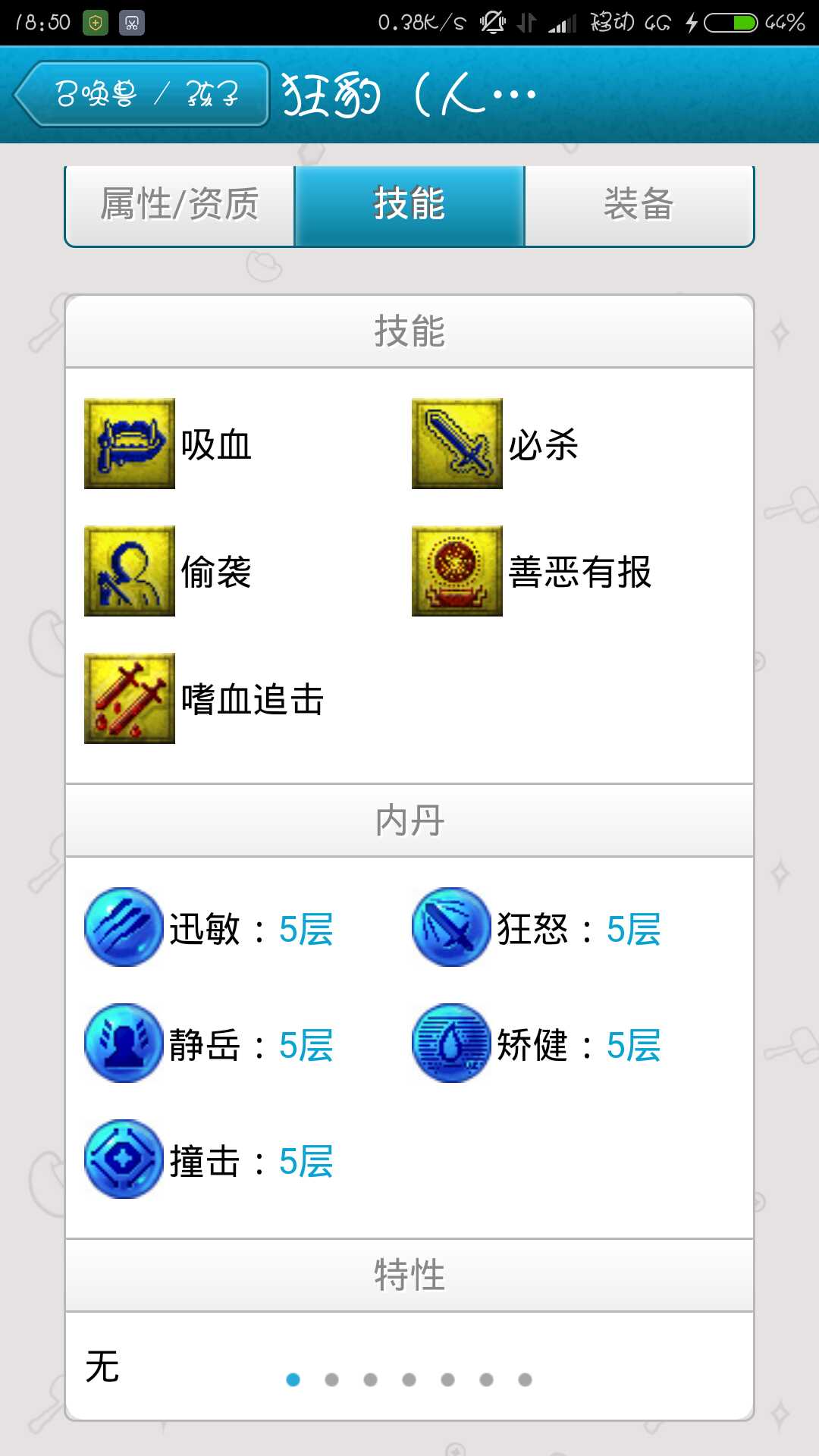Open the 装备 tab

click(639, 205)
